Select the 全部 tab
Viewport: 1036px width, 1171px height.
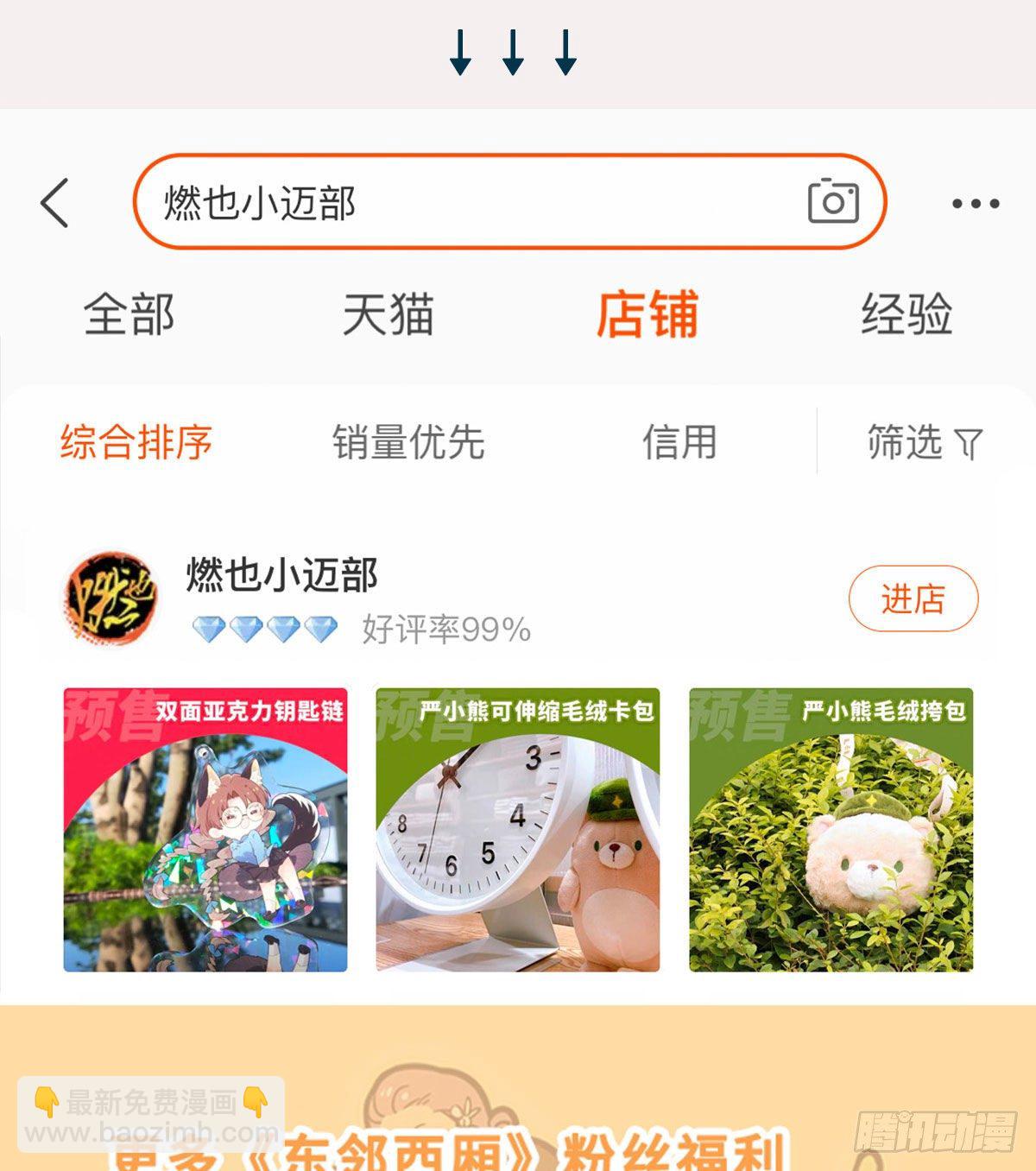click(x=129, y=316)
